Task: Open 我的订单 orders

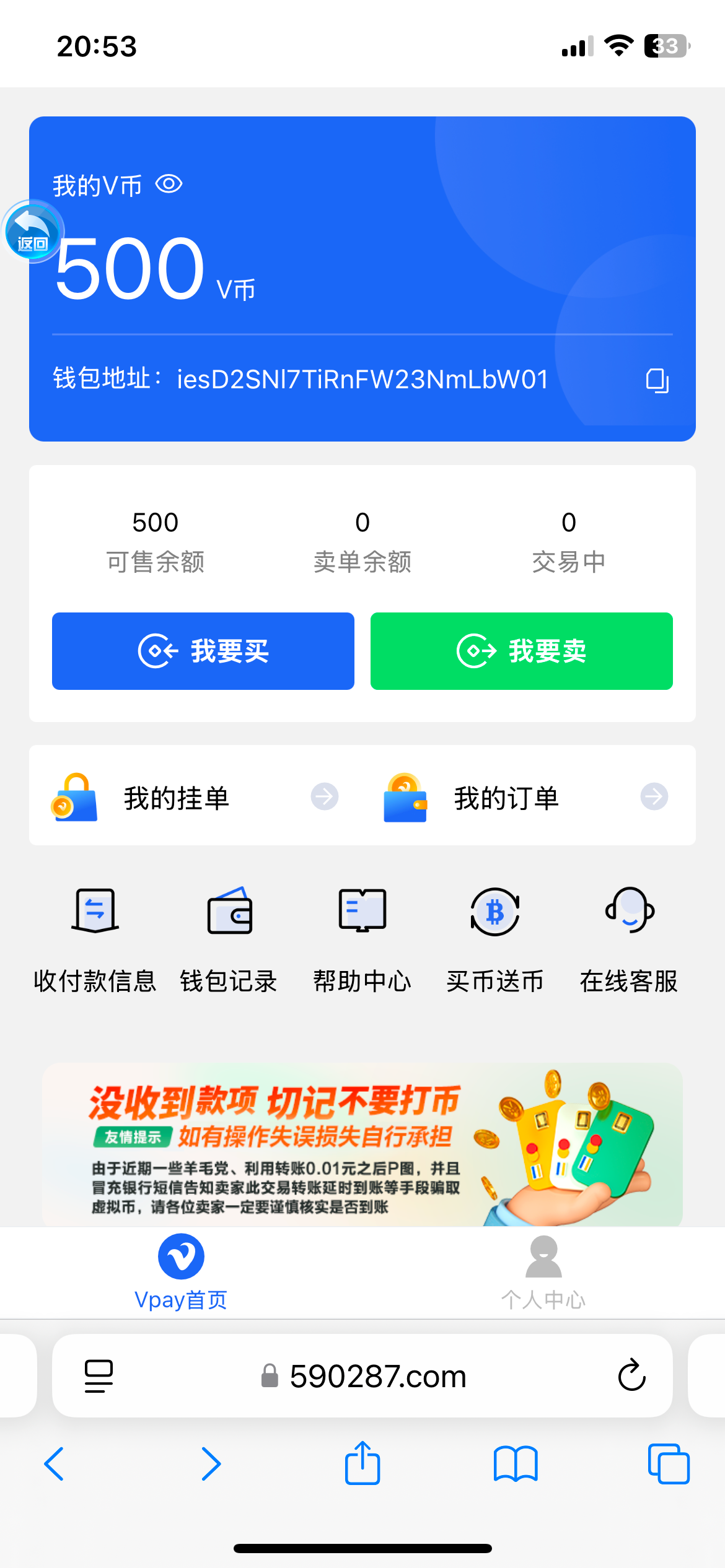Action: click(525, 796)
